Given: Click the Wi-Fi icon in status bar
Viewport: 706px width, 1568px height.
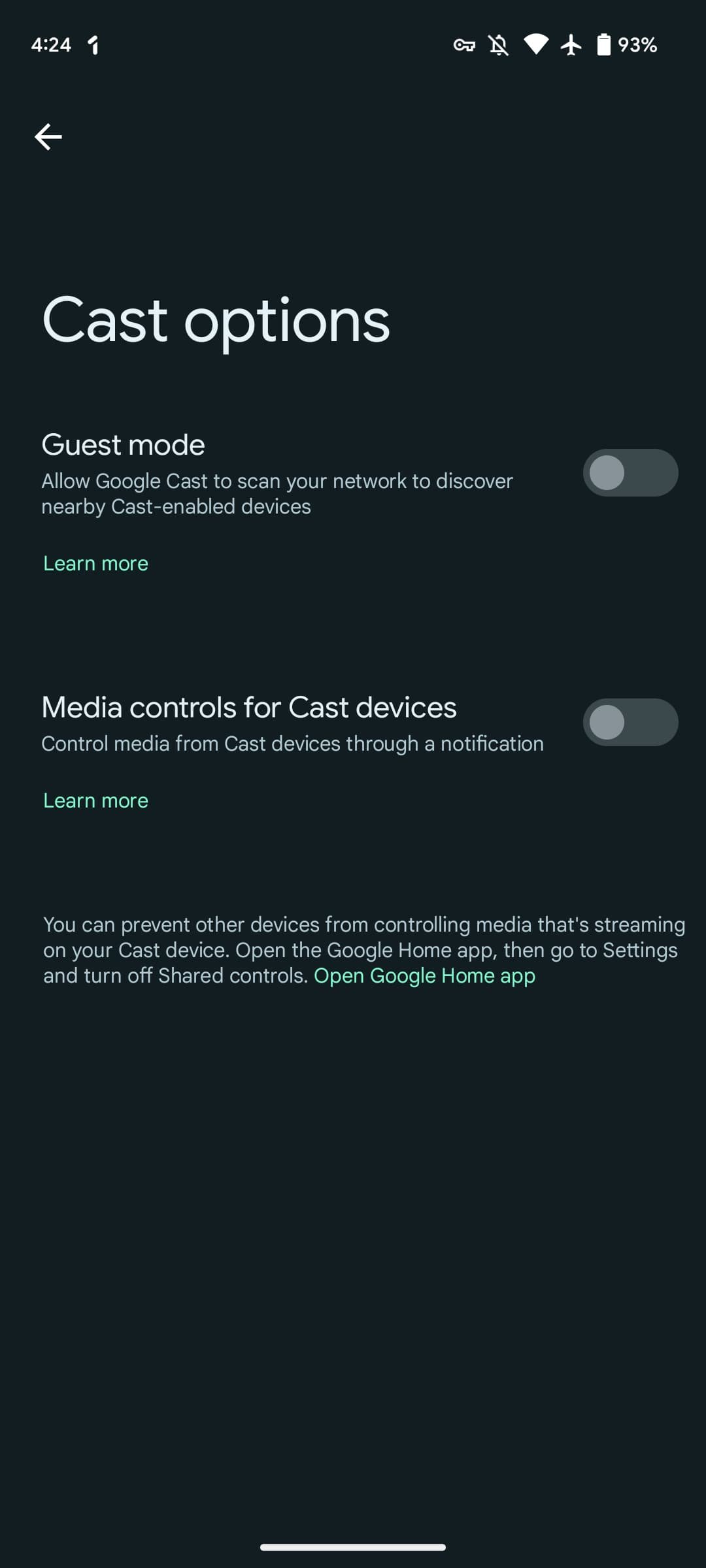Looking at the screenshot, I should tap(536, 44).
